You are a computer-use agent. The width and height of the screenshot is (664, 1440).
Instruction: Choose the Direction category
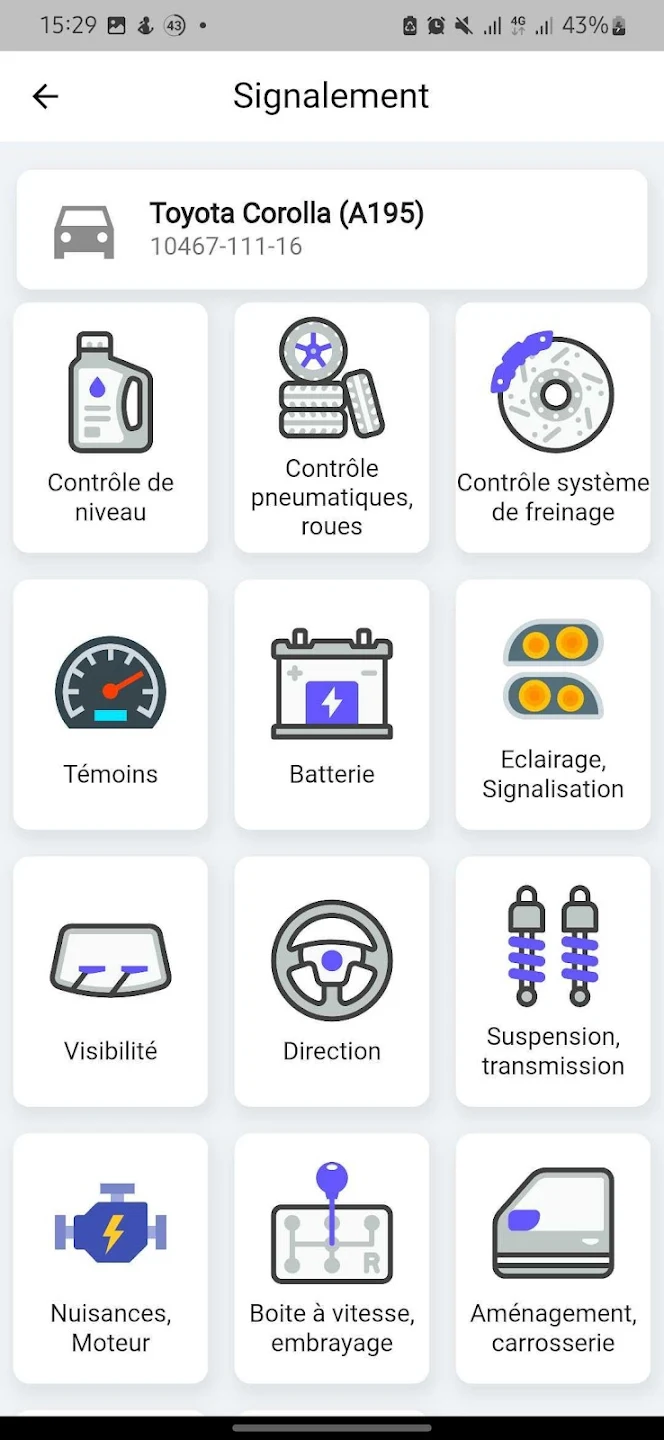[332, 981]
